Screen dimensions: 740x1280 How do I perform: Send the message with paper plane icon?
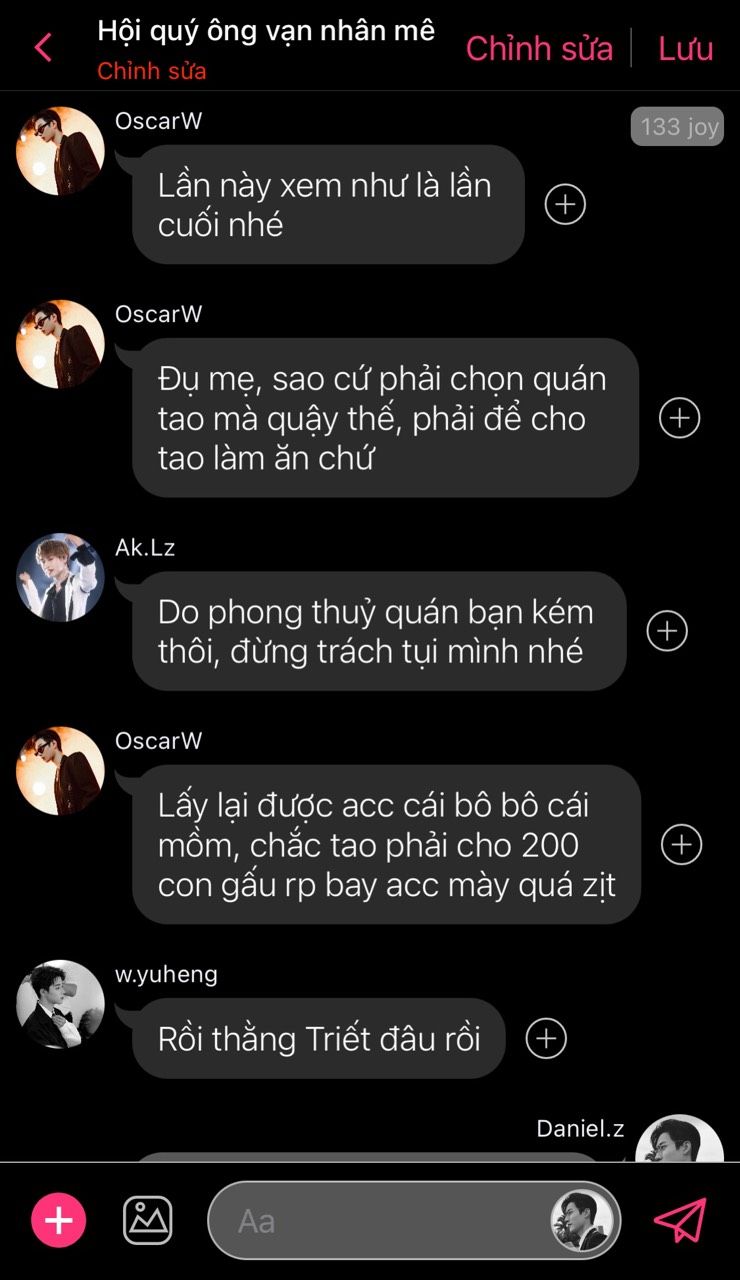[680, 1220]
